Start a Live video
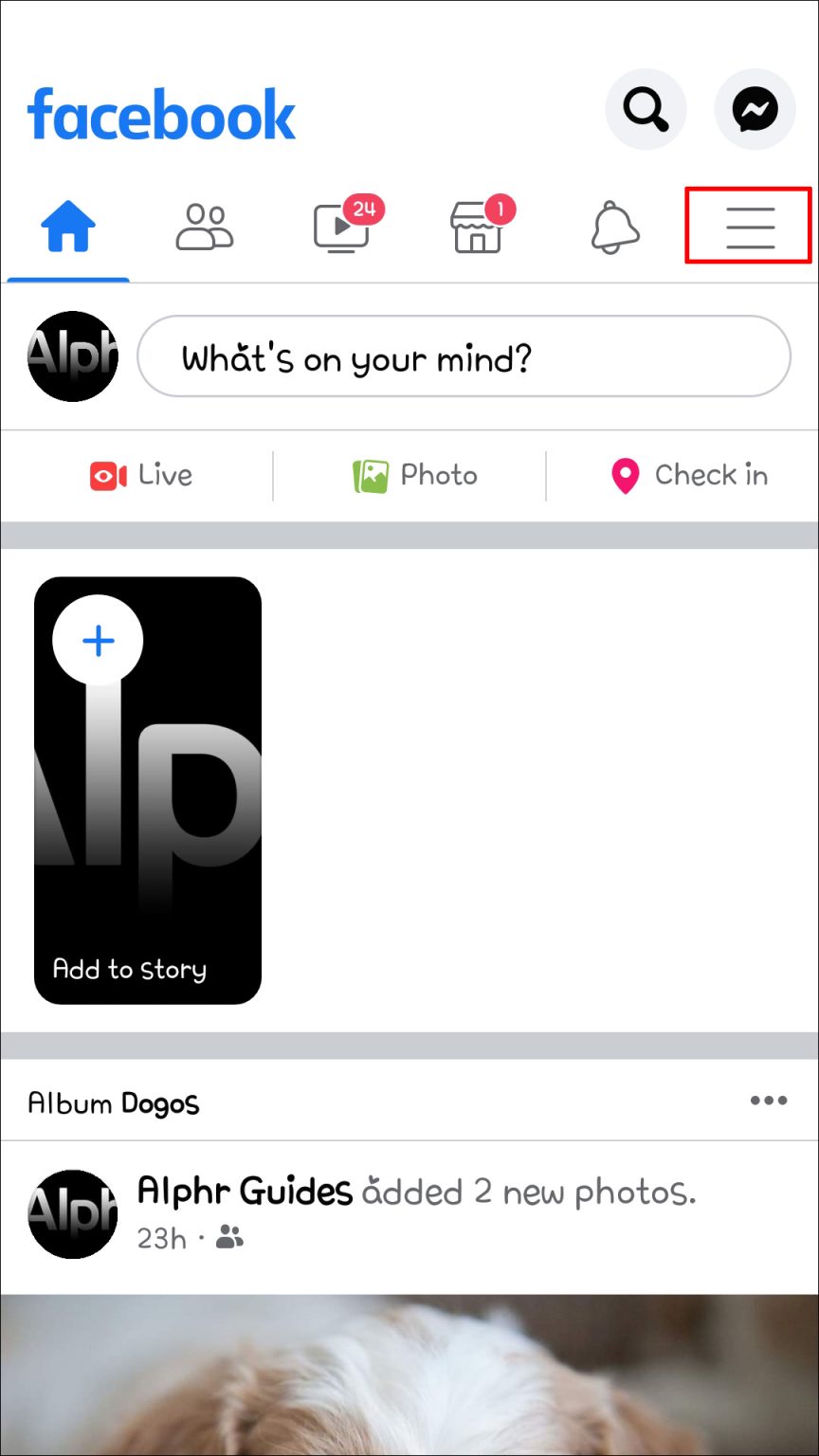The height and width of the screenshot is (1456, 819). 139,475
